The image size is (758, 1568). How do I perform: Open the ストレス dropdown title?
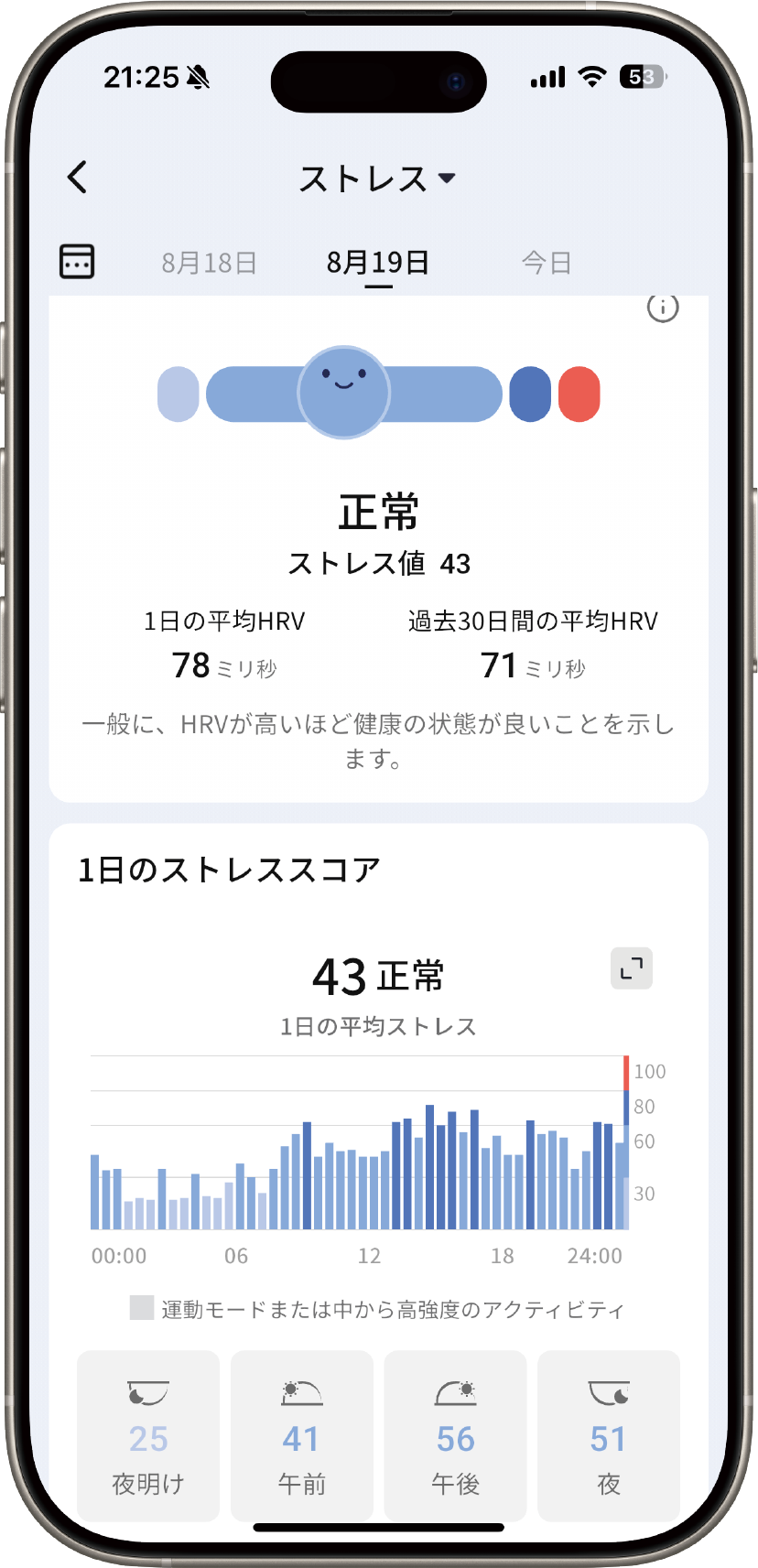pos(377,178)
